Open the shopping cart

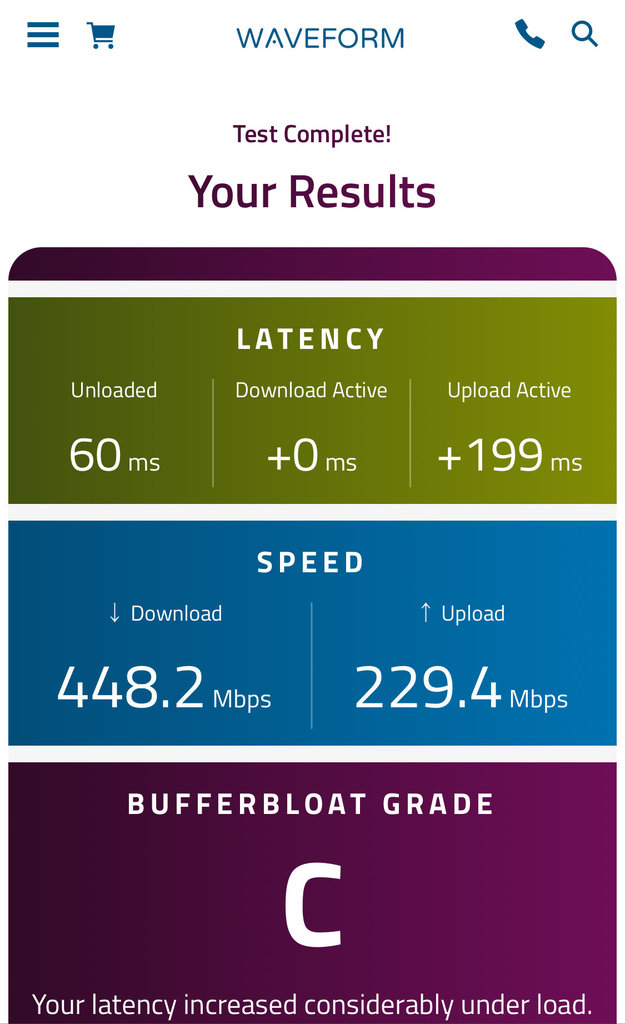pos(101,35)
